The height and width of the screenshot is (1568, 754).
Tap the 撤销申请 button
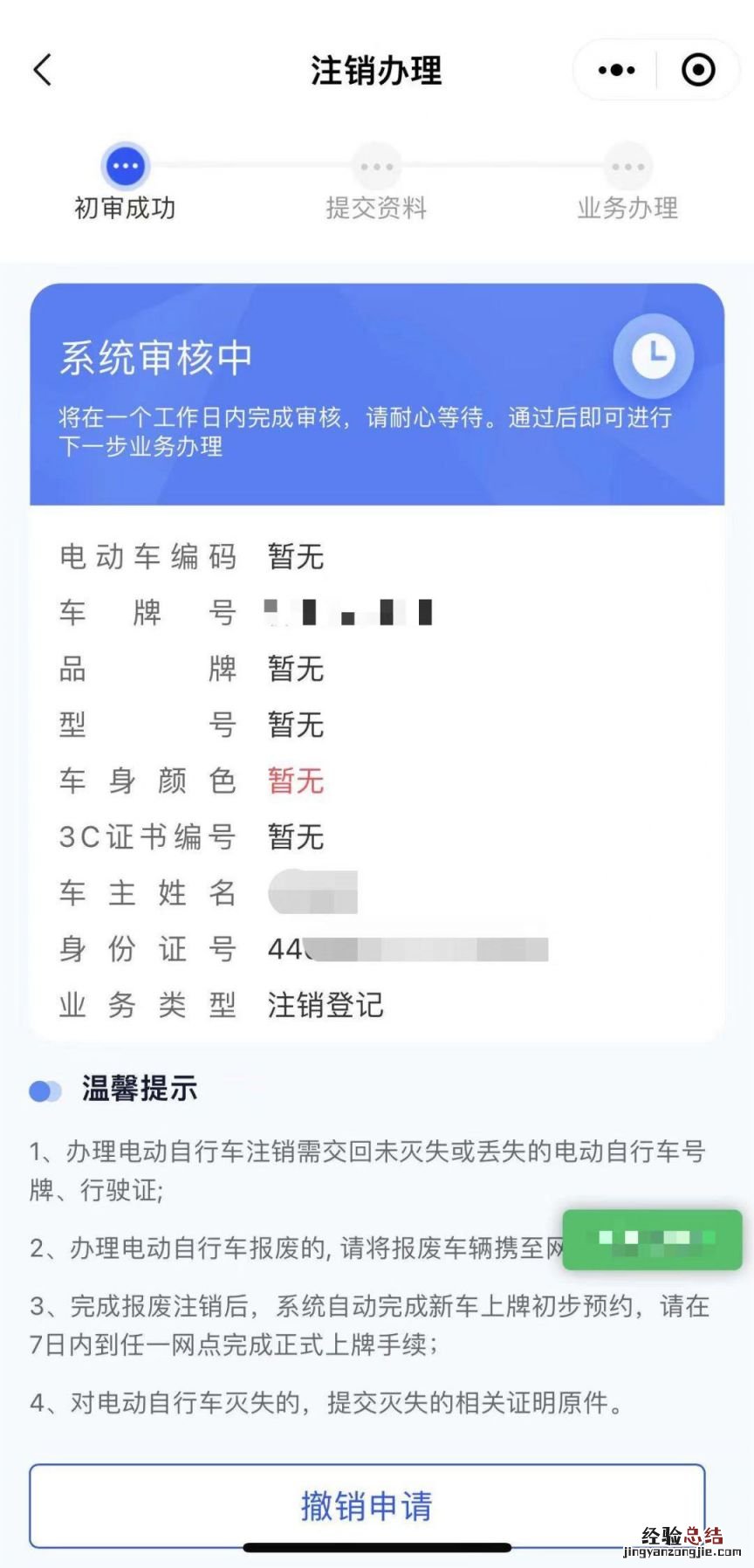(367, 1505)
